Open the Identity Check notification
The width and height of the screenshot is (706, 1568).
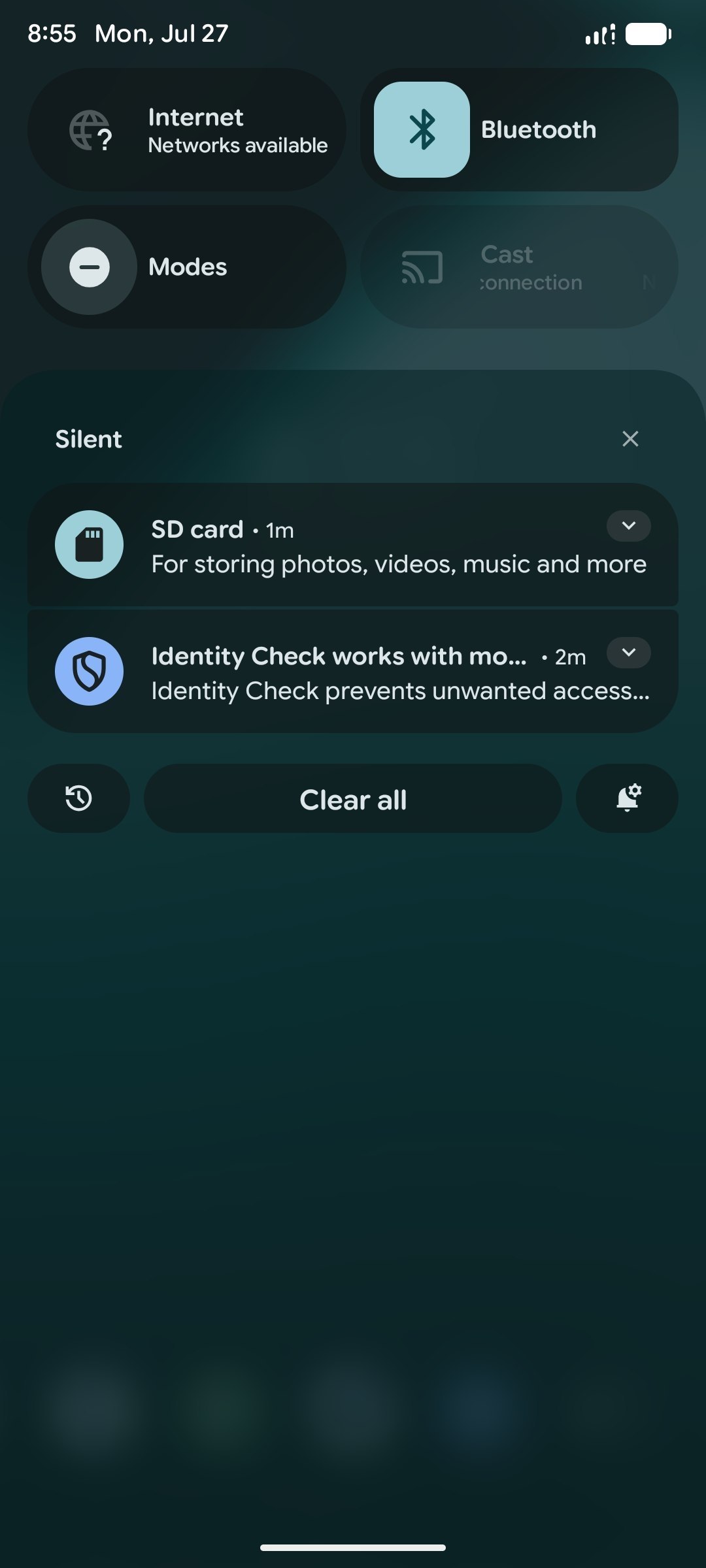click(x=353, y=671)
